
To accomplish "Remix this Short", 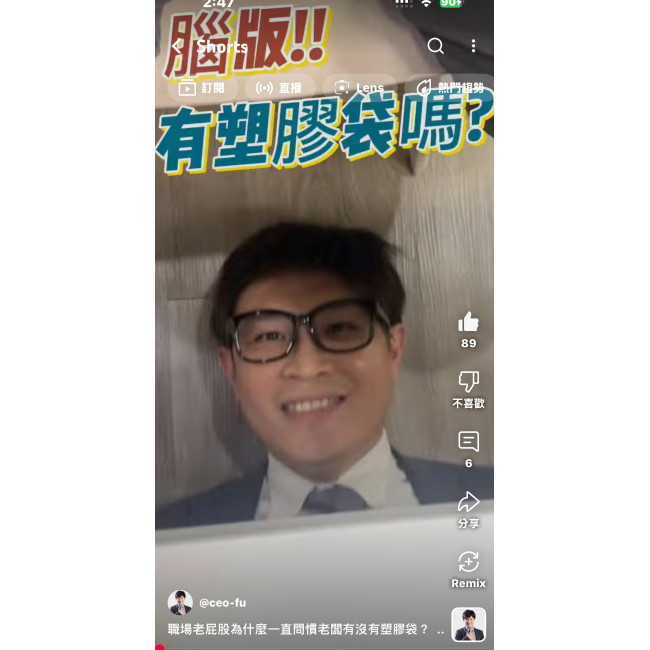I will tap(468, 563).
